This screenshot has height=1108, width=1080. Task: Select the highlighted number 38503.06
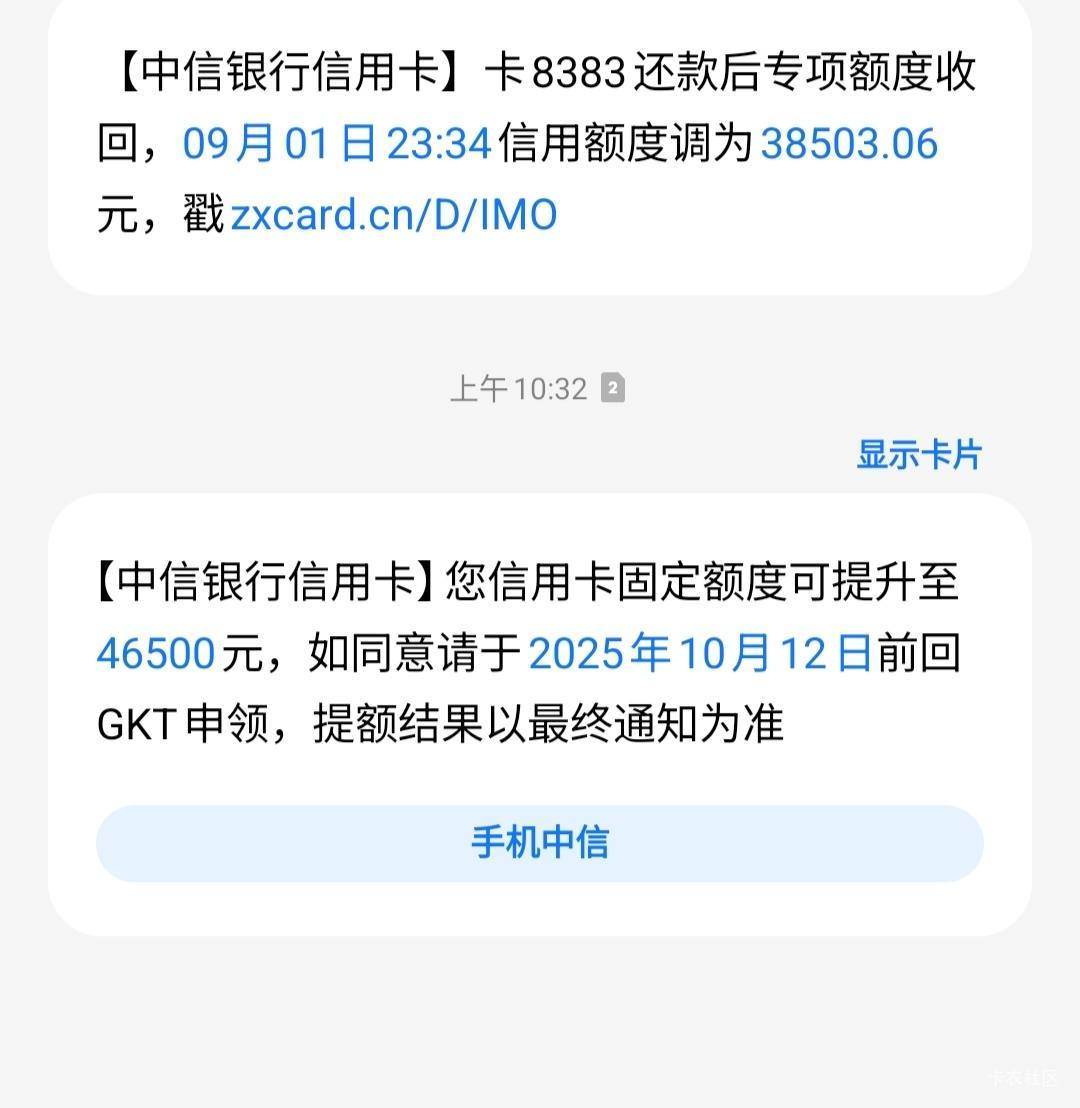(849, 144)
